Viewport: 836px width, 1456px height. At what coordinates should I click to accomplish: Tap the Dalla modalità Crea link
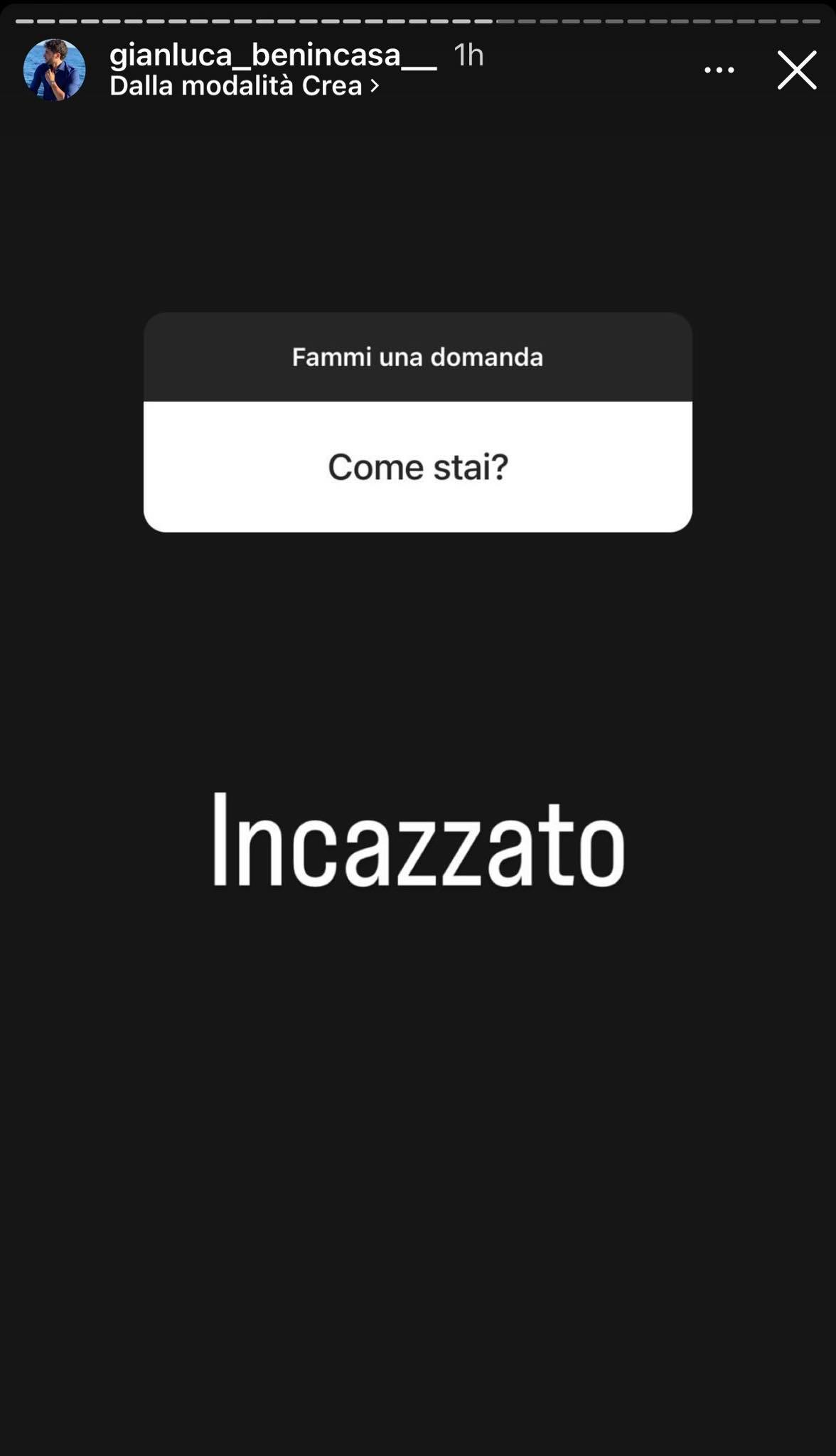[x=244, y=86]
